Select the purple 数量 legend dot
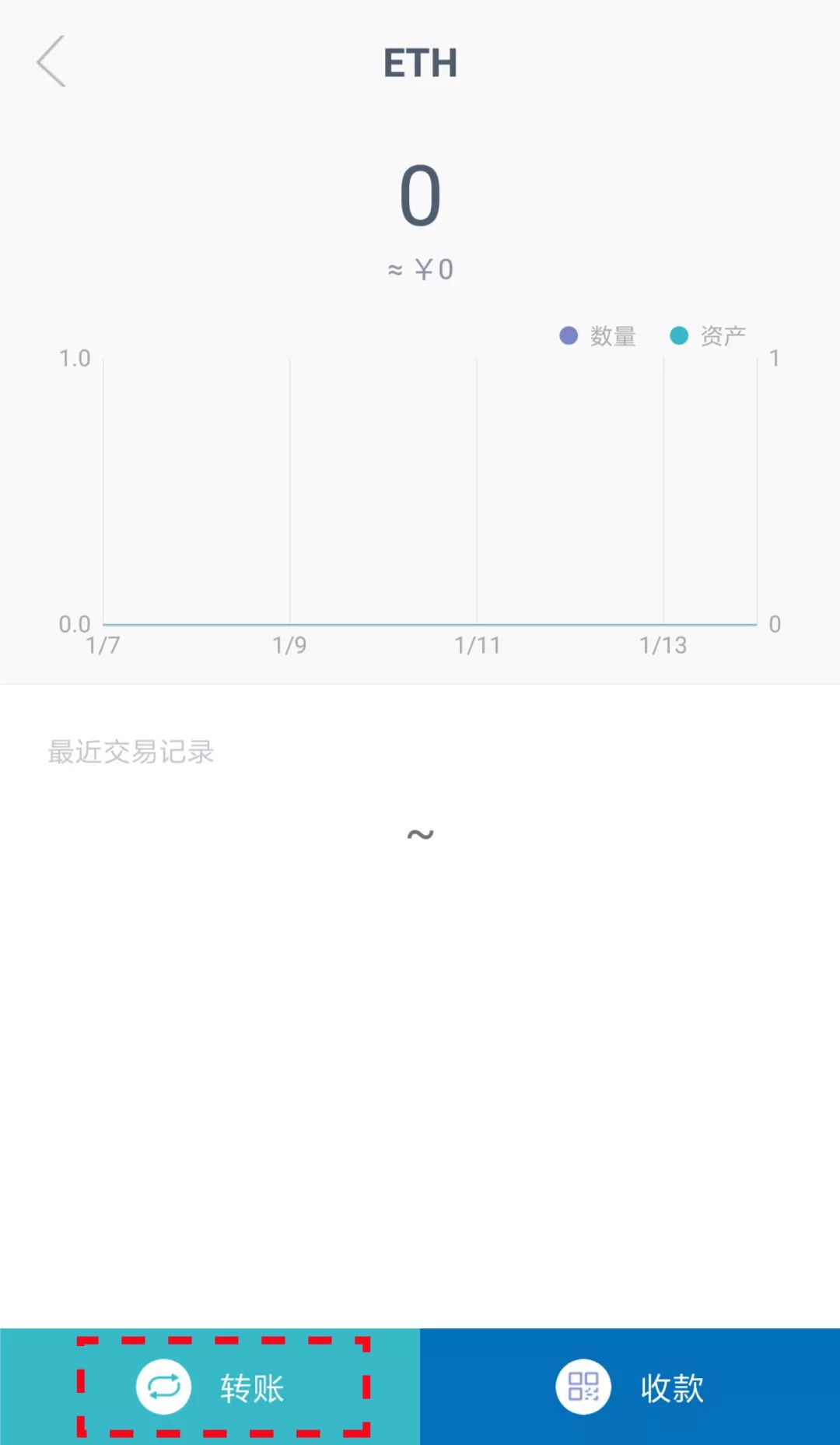This screenshot has height=1445, width=840. (x=569, y=334)
